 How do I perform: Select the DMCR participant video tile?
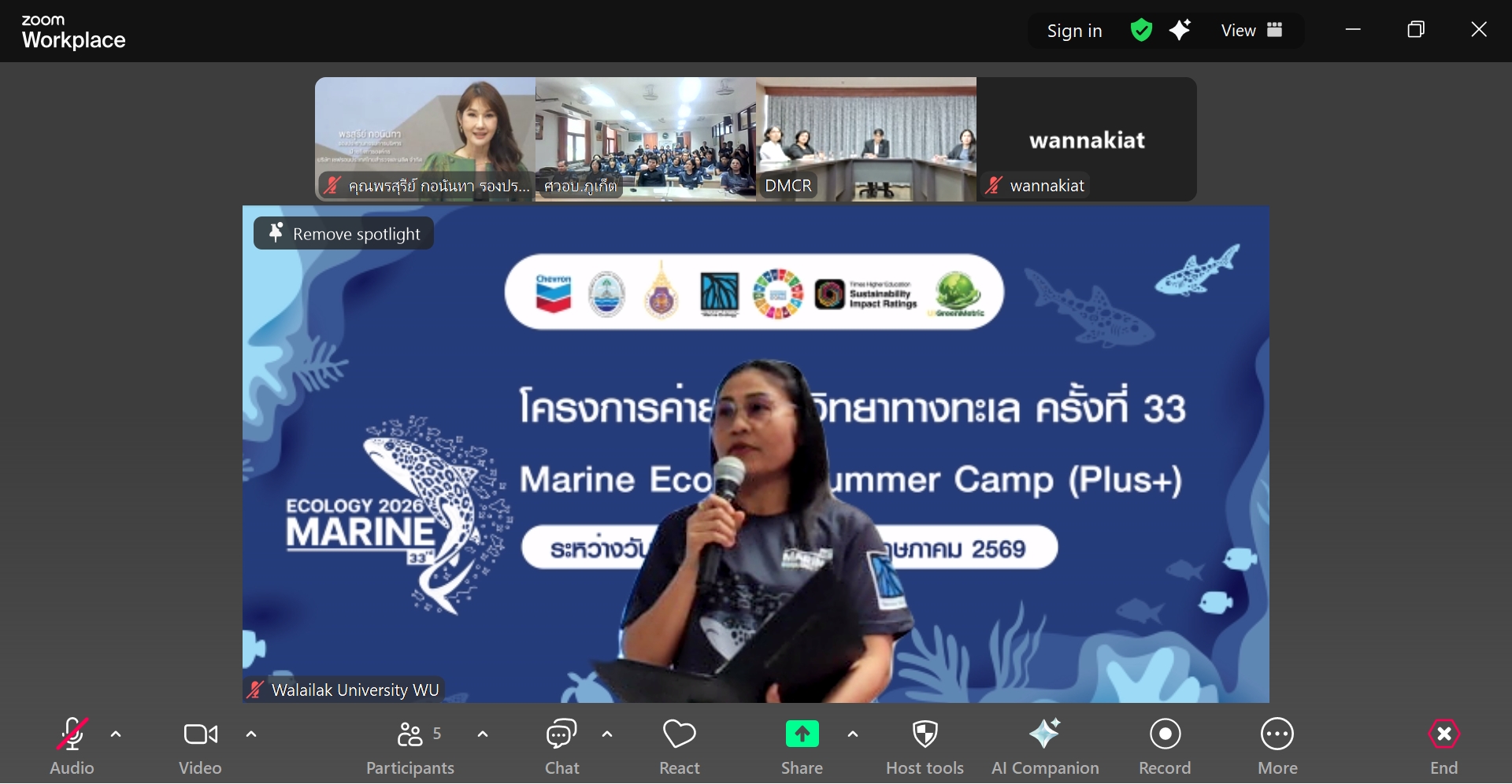[865, 139]
